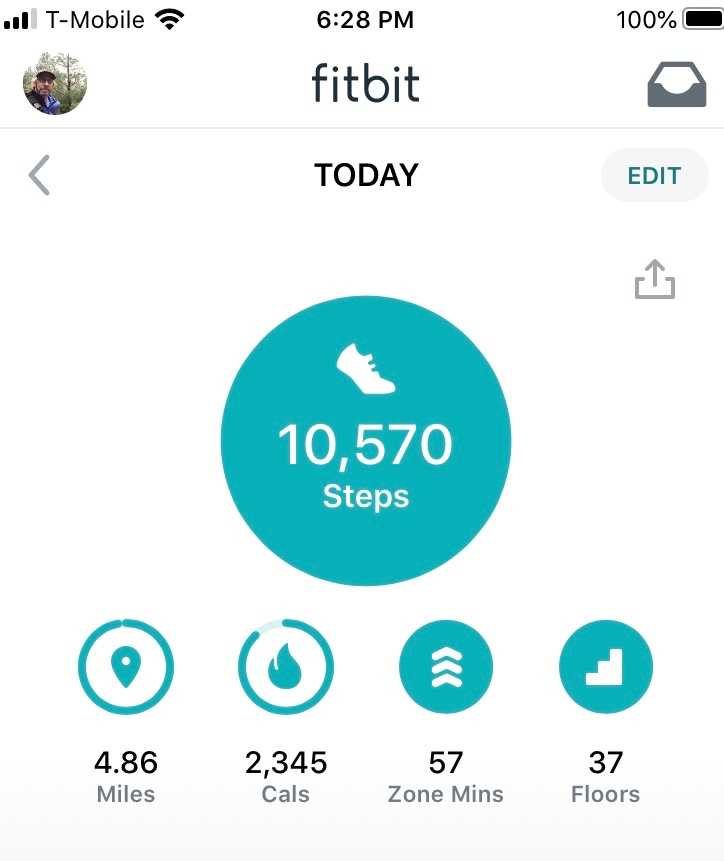Share today's stats
Viewport: 724px width, 861px height.
pyautogui.click(x=655, y=280)
